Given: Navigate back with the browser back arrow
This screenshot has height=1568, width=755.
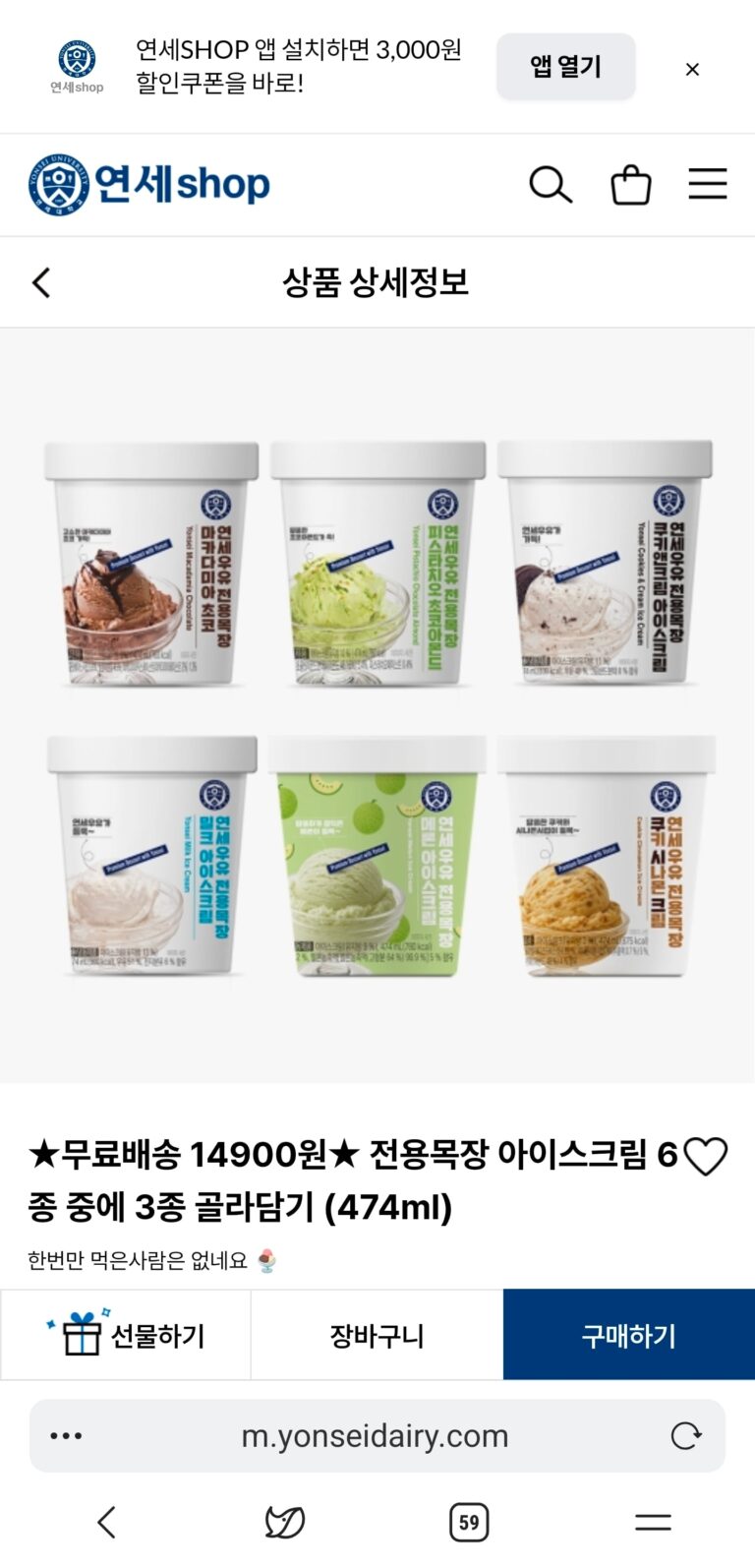Looking at the screenshot, I should 106,1523.
